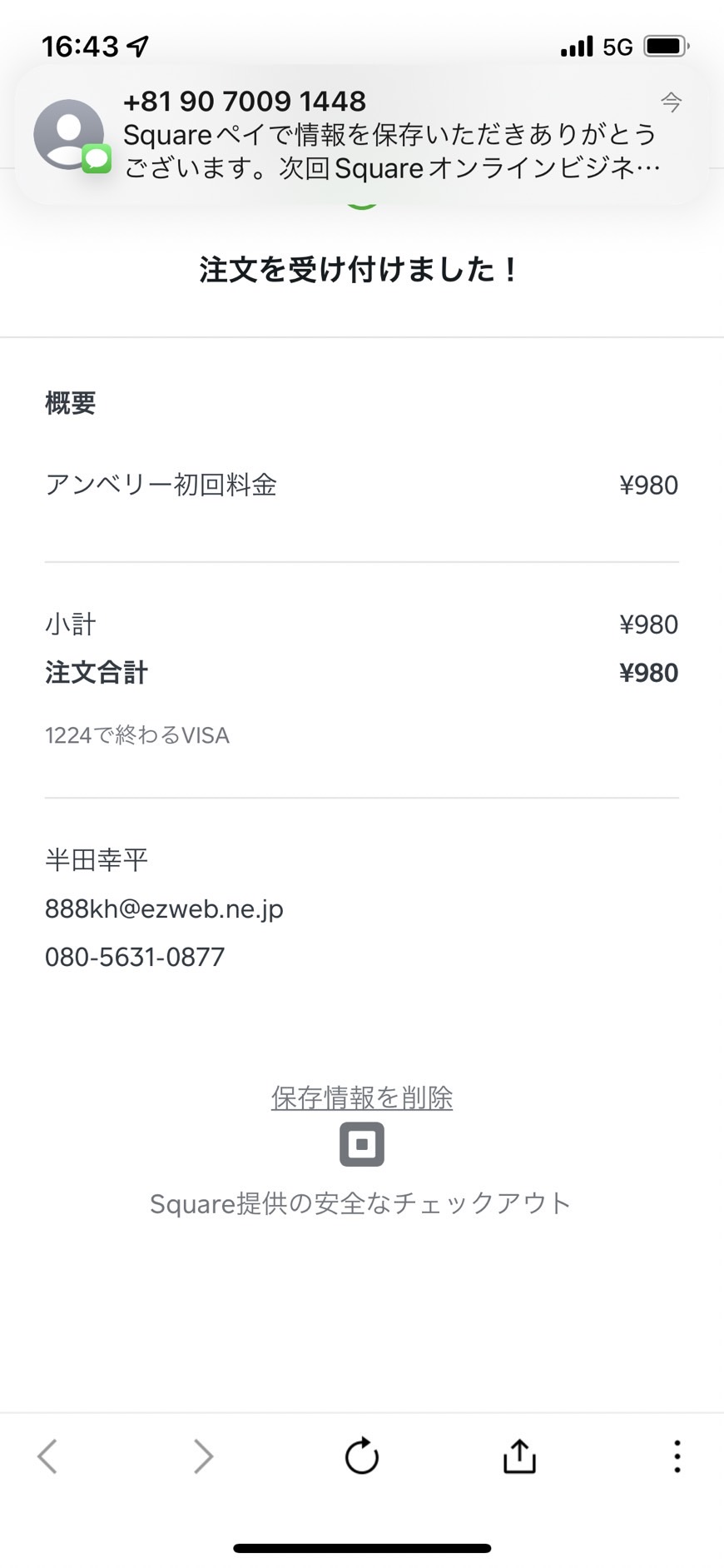Open the three-dot overflow menu
The image size is (724, 1568).
677,1456
